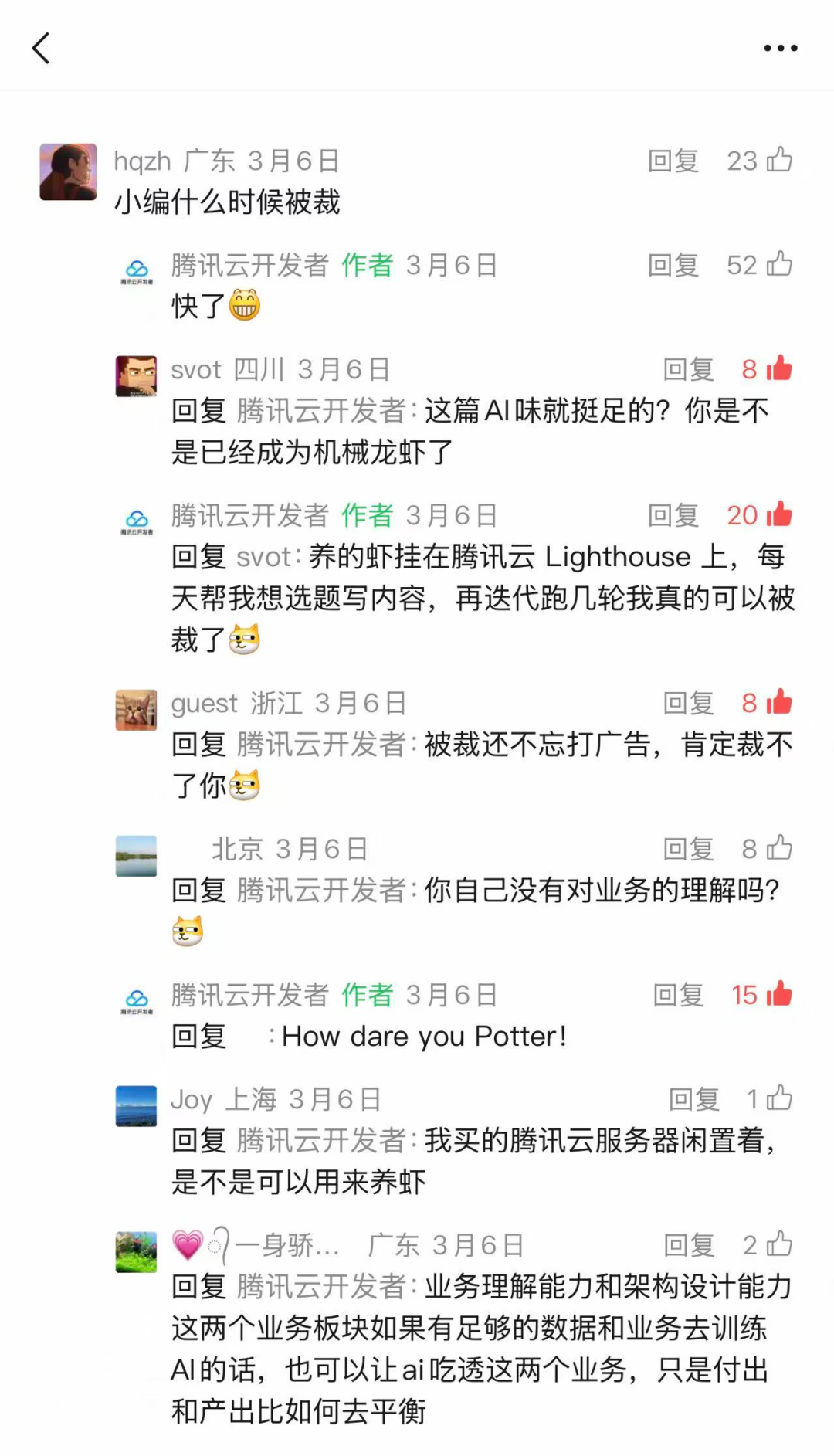The image size is (834, 1456).
Task: Like the 一身骄 user's comment
Action: tap(779, 1244)
